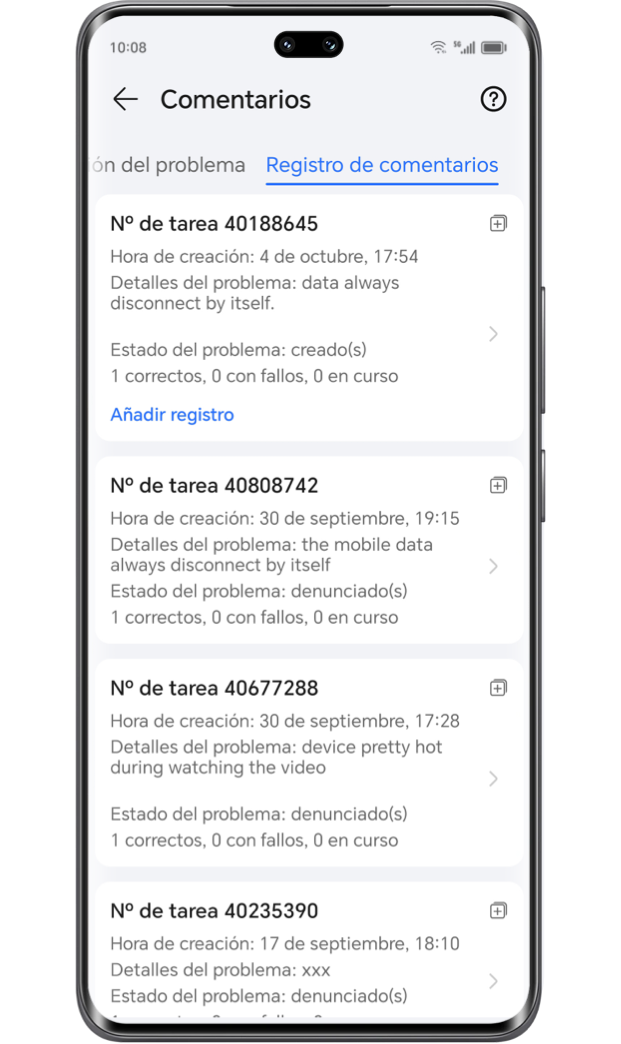Go back from Comentarios

pos(125,100)
